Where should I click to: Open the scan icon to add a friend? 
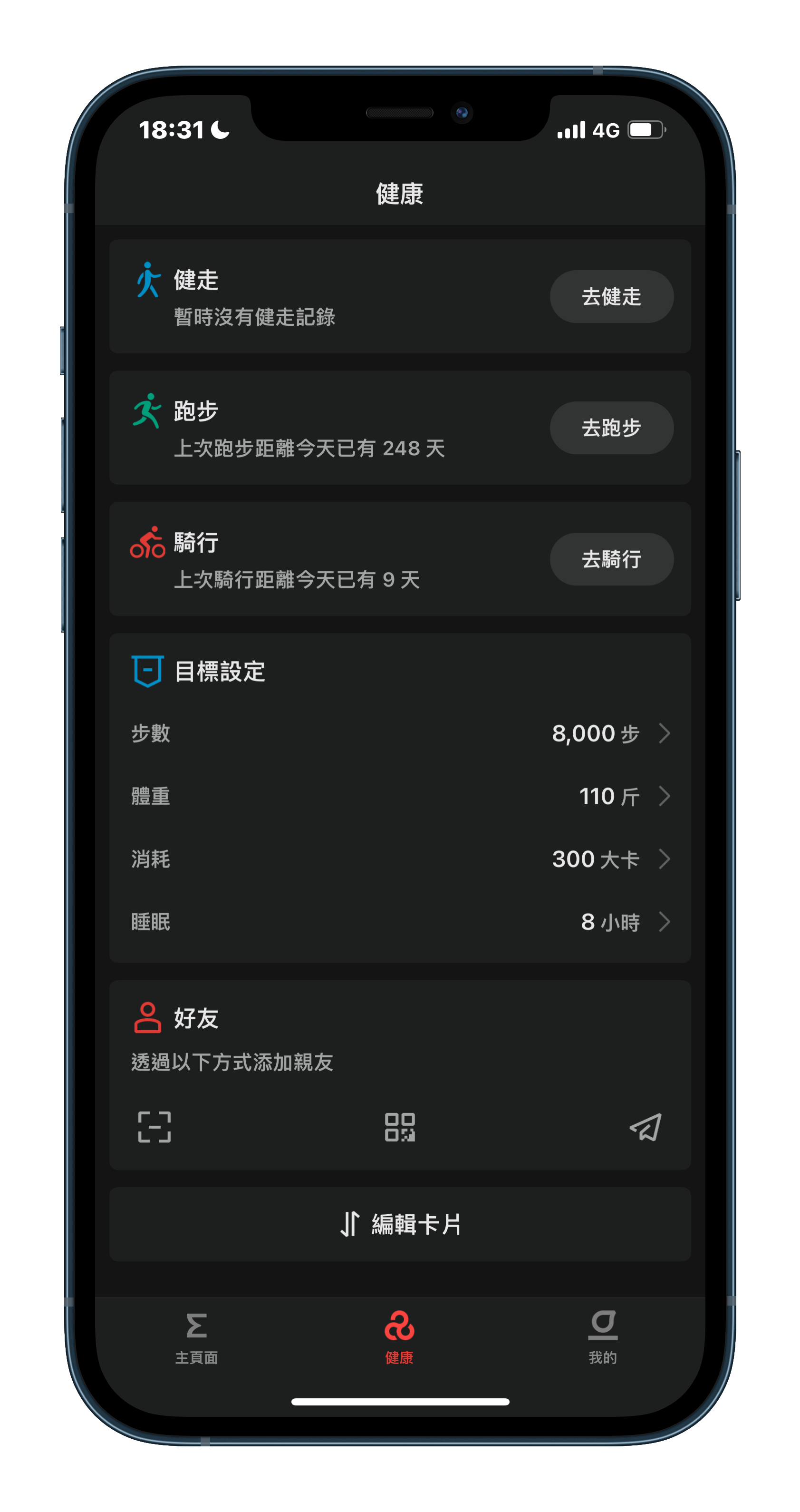154,1127
